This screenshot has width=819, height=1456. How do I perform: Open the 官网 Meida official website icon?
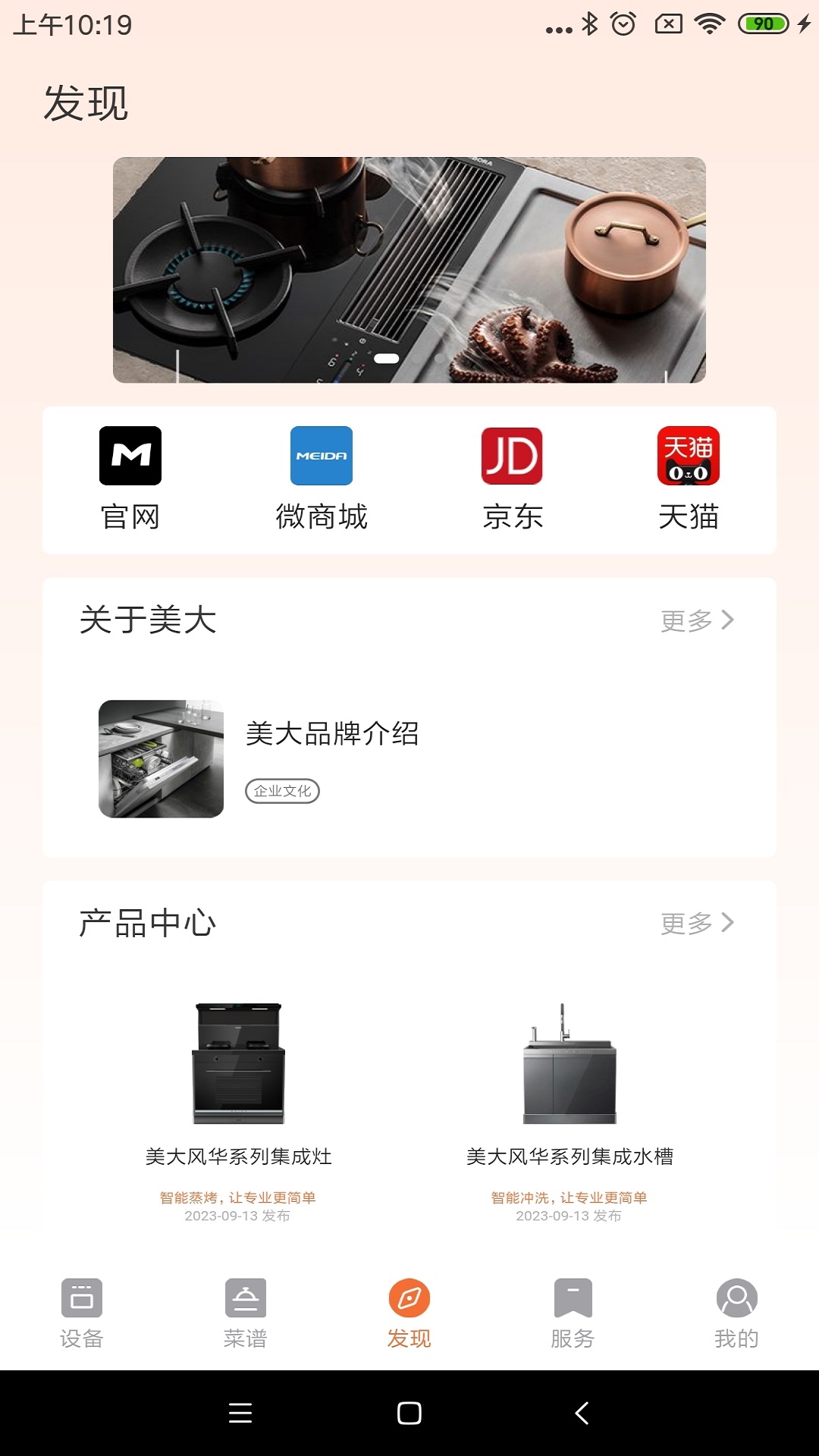129,457
